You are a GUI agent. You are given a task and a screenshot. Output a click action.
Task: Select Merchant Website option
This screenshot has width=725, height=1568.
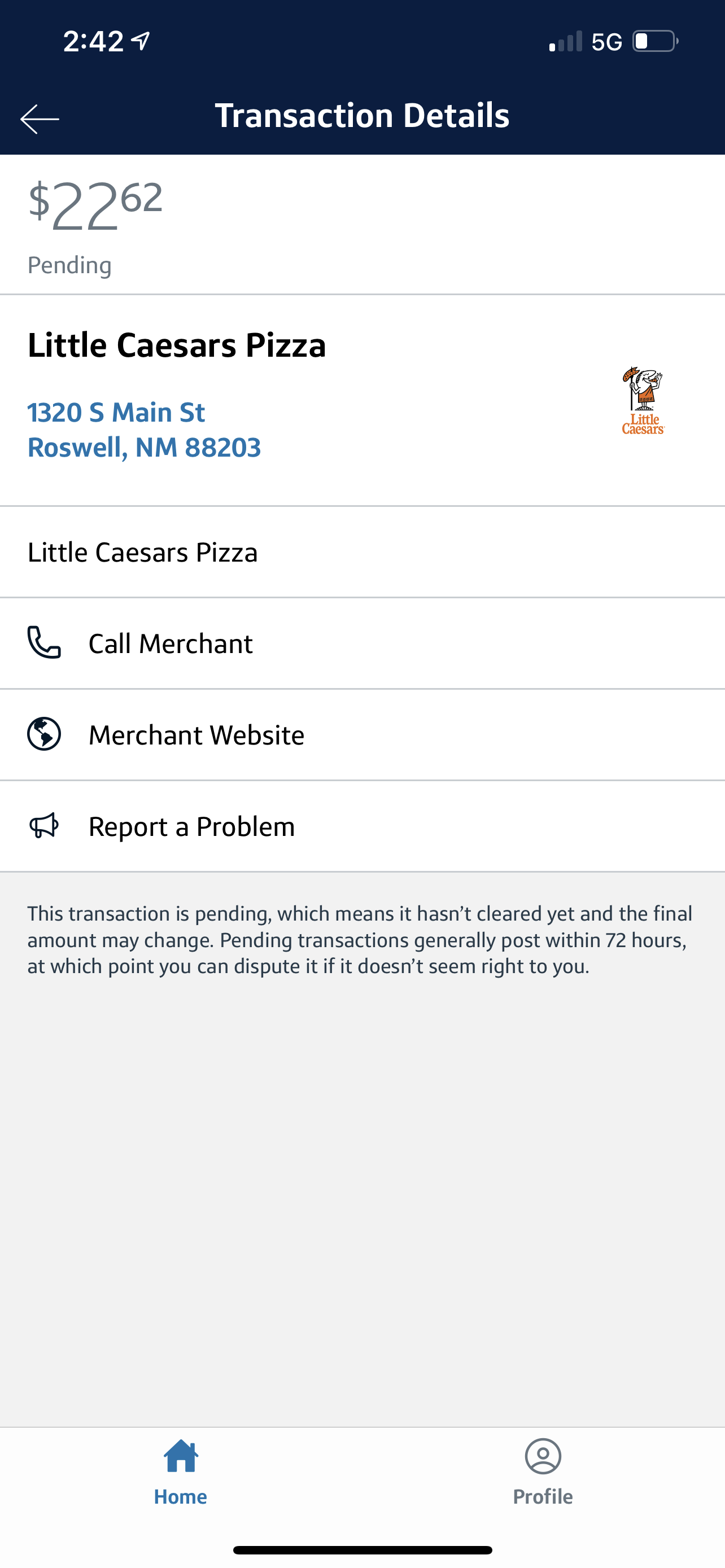coord(196,734)
